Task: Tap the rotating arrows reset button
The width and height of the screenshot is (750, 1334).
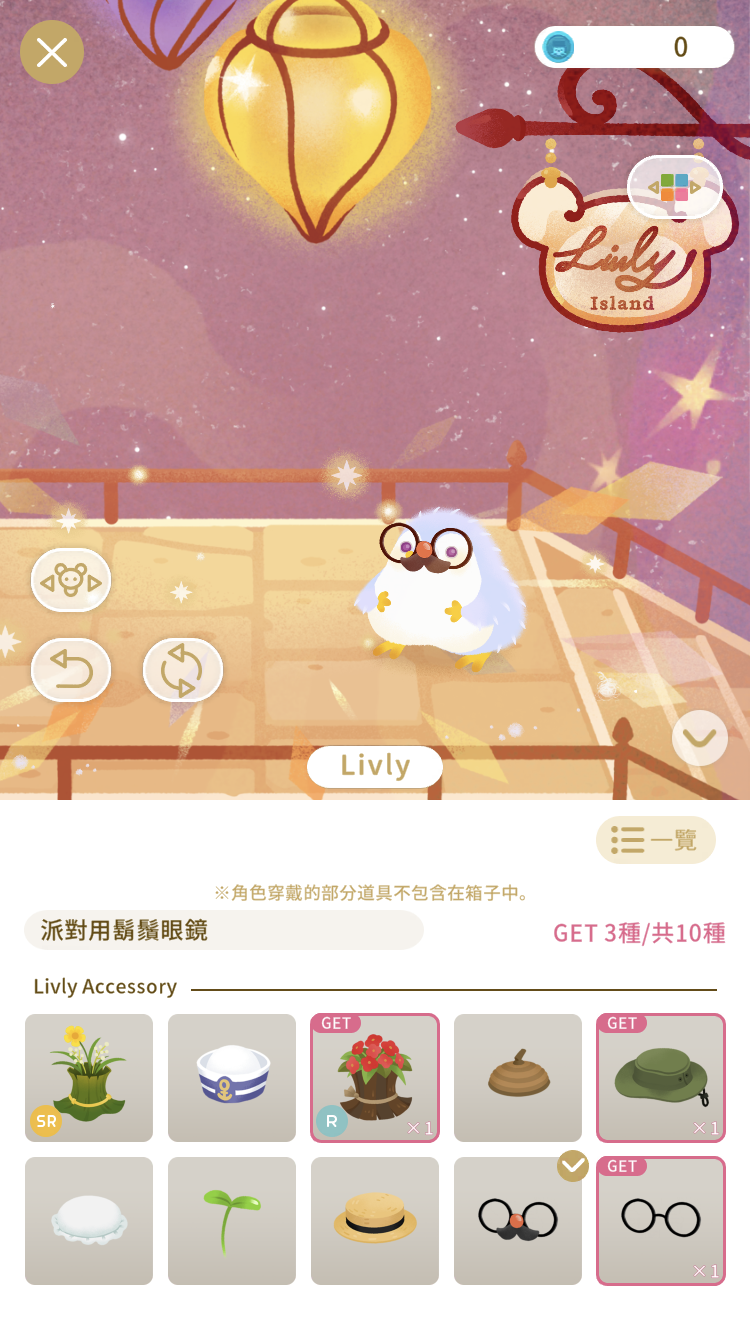Action: click(183, 670)
